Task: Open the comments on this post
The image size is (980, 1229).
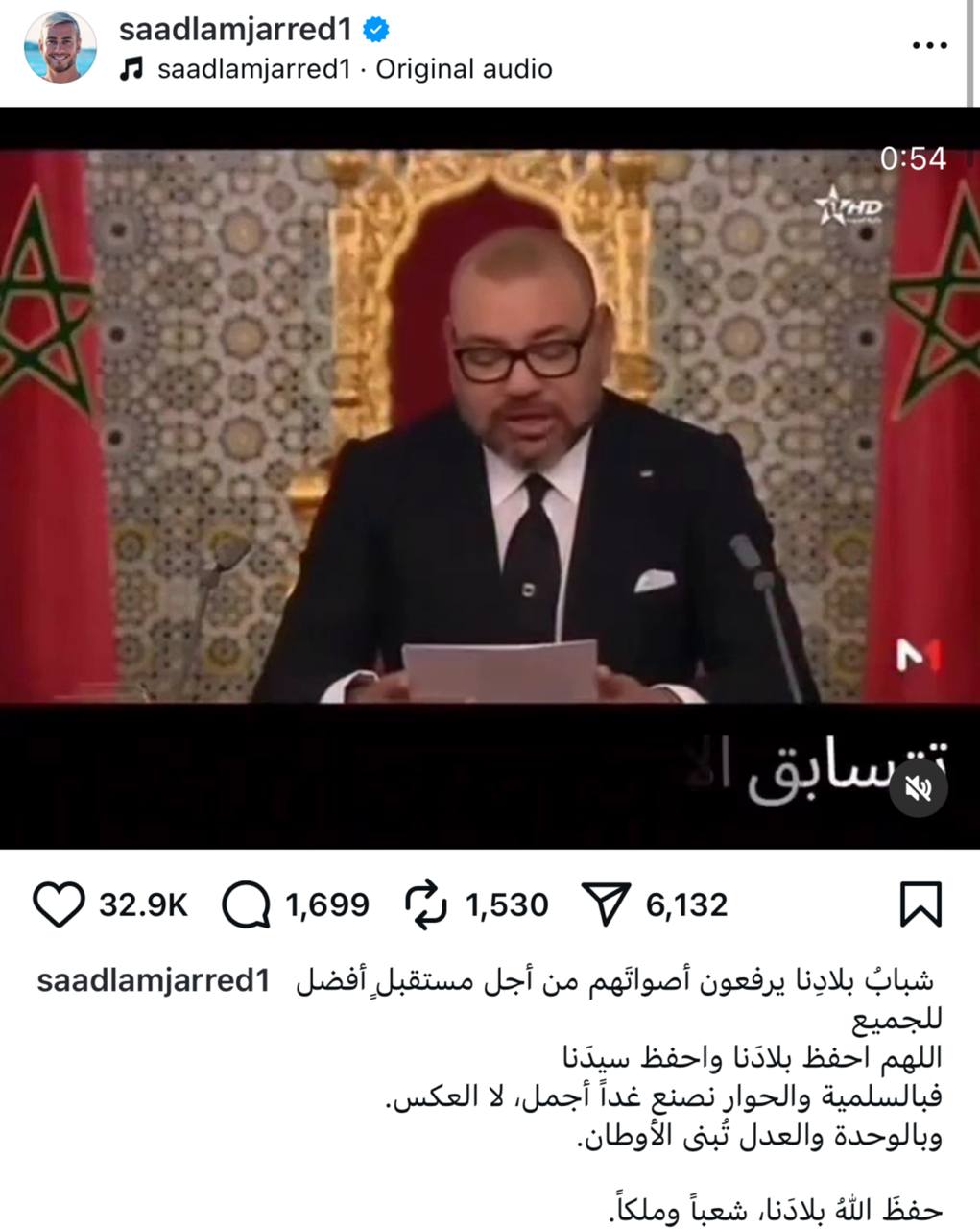Action: point(247,904)
